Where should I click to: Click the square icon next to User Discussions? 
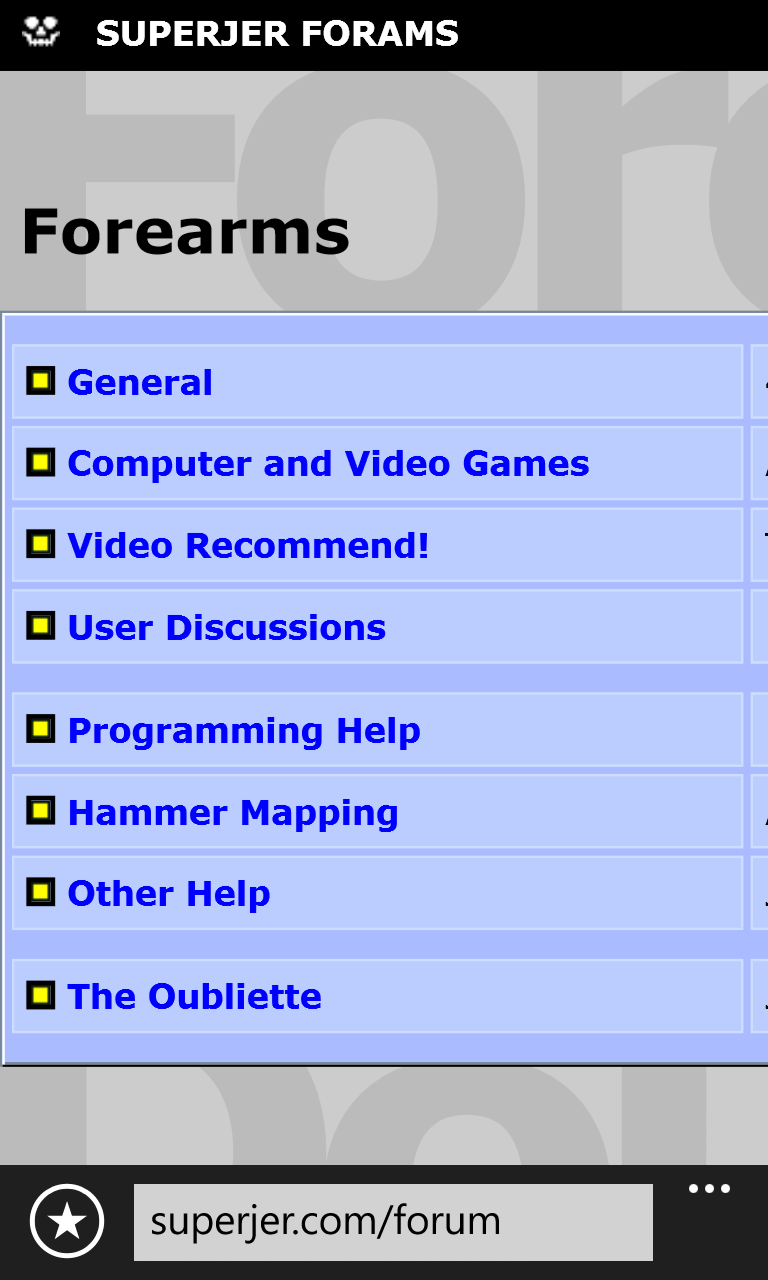(40, 627)
